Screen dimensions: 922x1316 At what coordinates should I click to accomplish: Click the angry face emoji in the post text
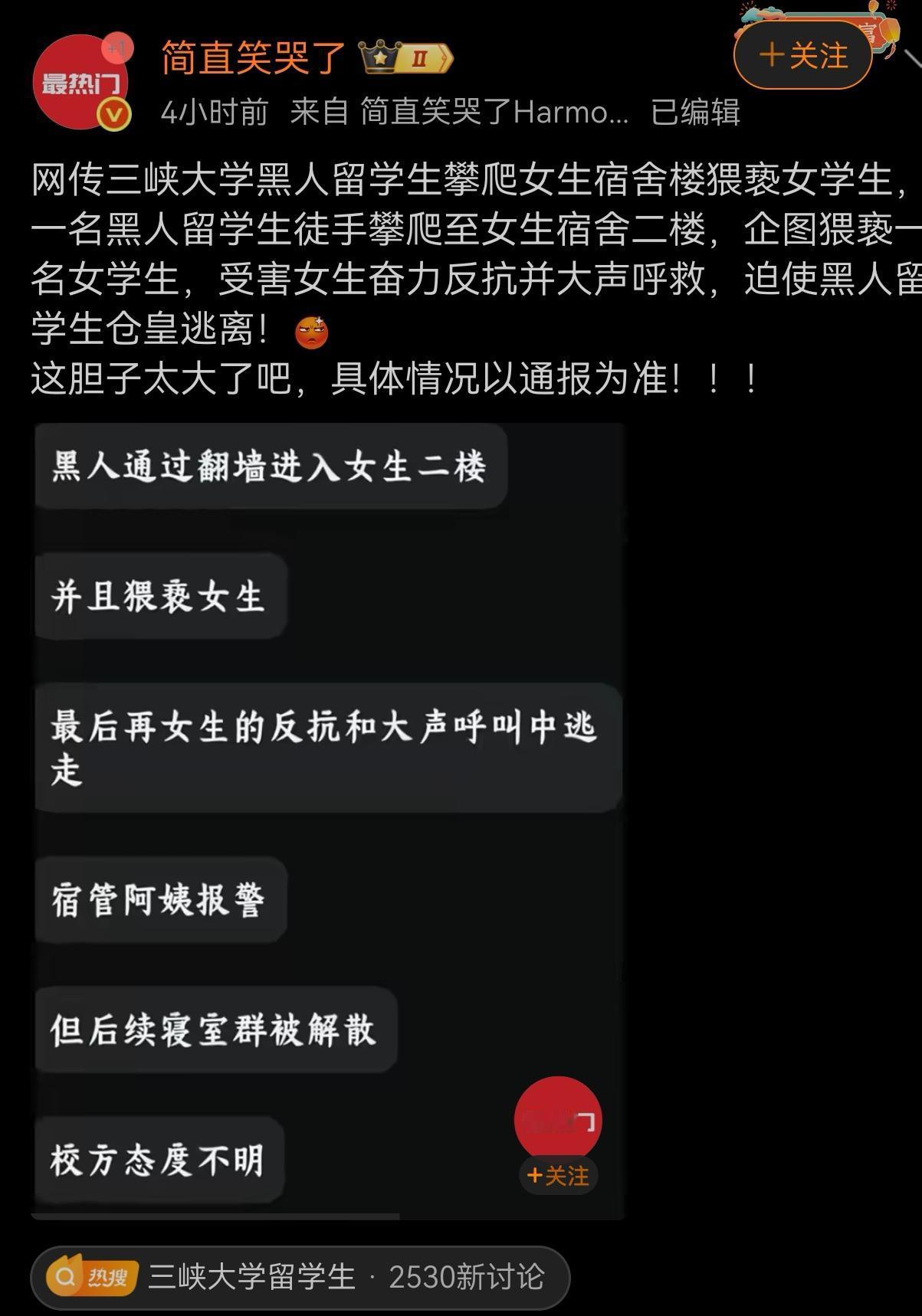(310, 332)
